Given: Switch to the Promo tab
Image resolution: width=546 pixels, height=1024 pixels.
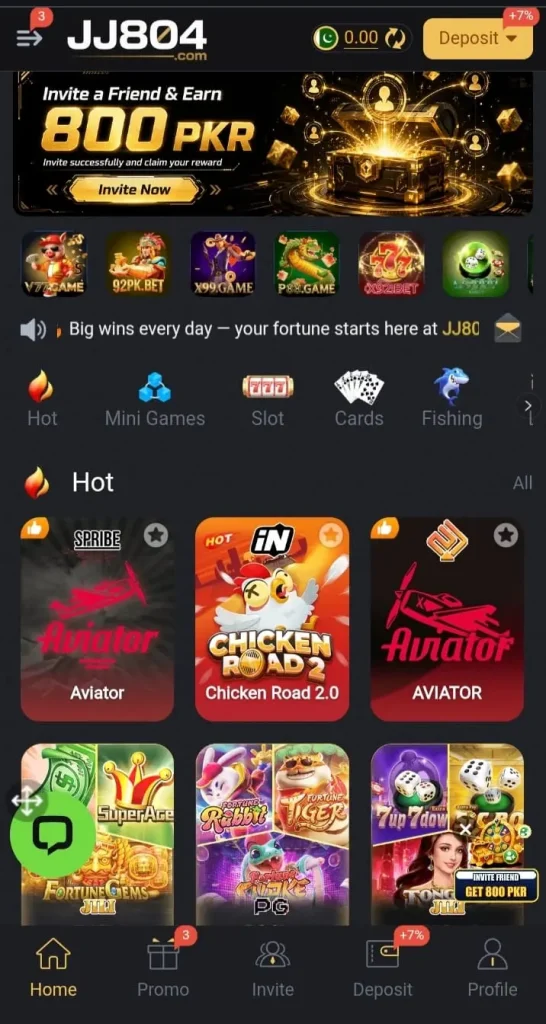Looking at the screenshot, I should pos(163,969).
